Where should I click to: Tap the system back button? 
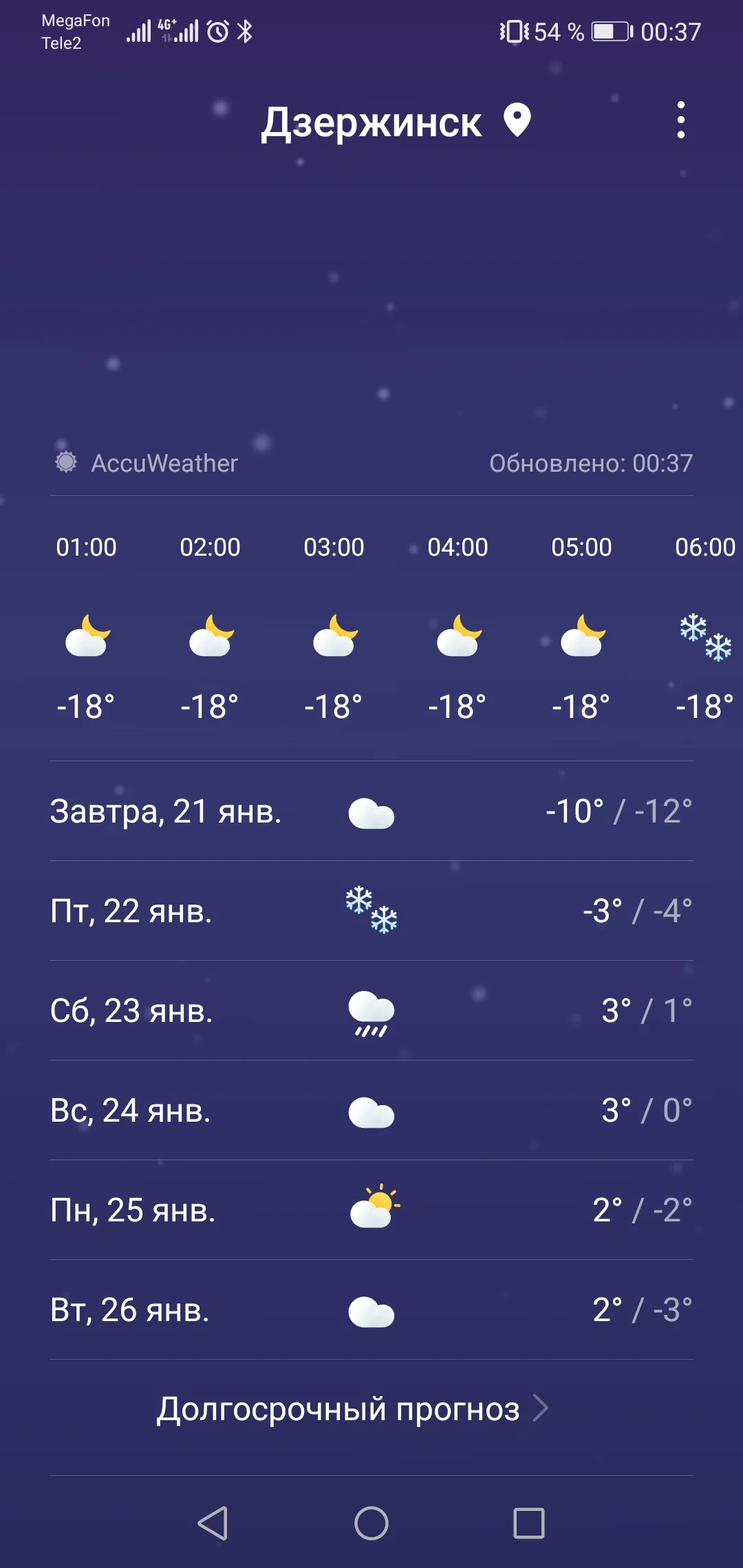(213, 1523)
